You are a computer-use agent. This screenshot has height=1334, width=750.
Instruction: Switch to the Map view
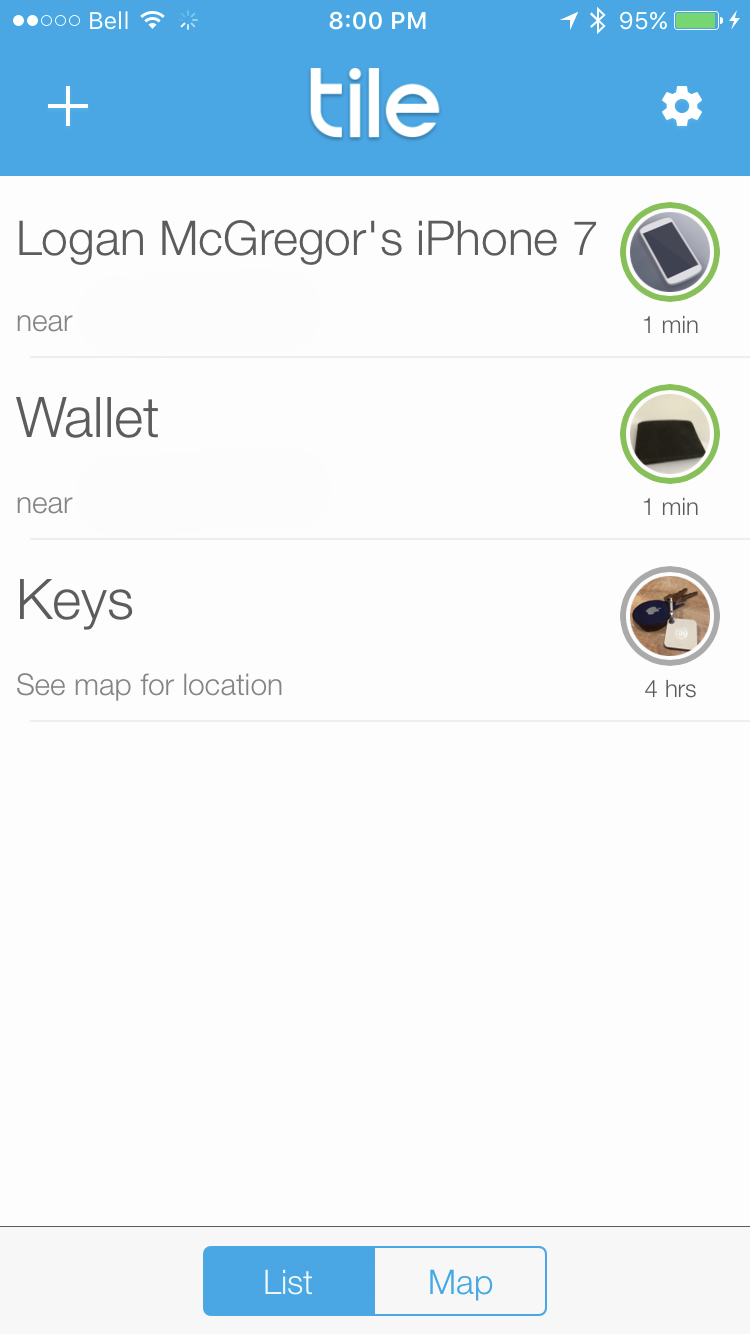(x=461, y=1281)
